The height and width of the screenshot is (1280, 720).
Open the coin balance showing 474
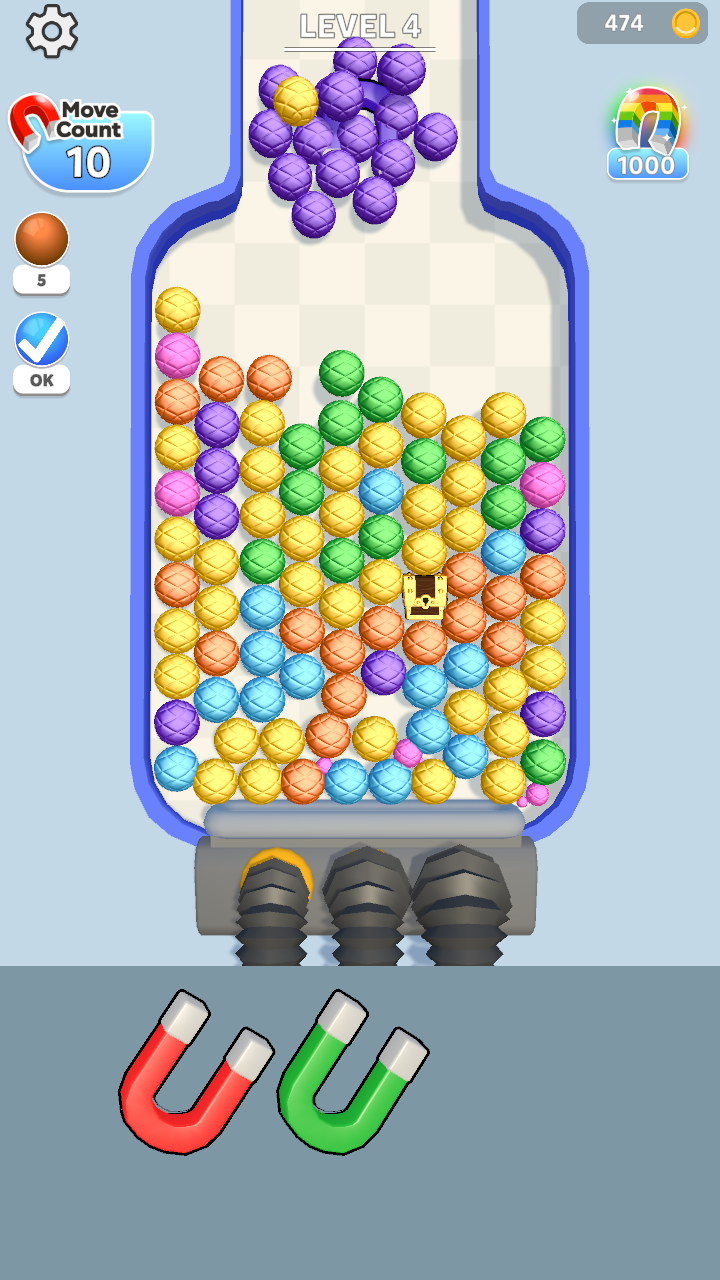point(642,23)
